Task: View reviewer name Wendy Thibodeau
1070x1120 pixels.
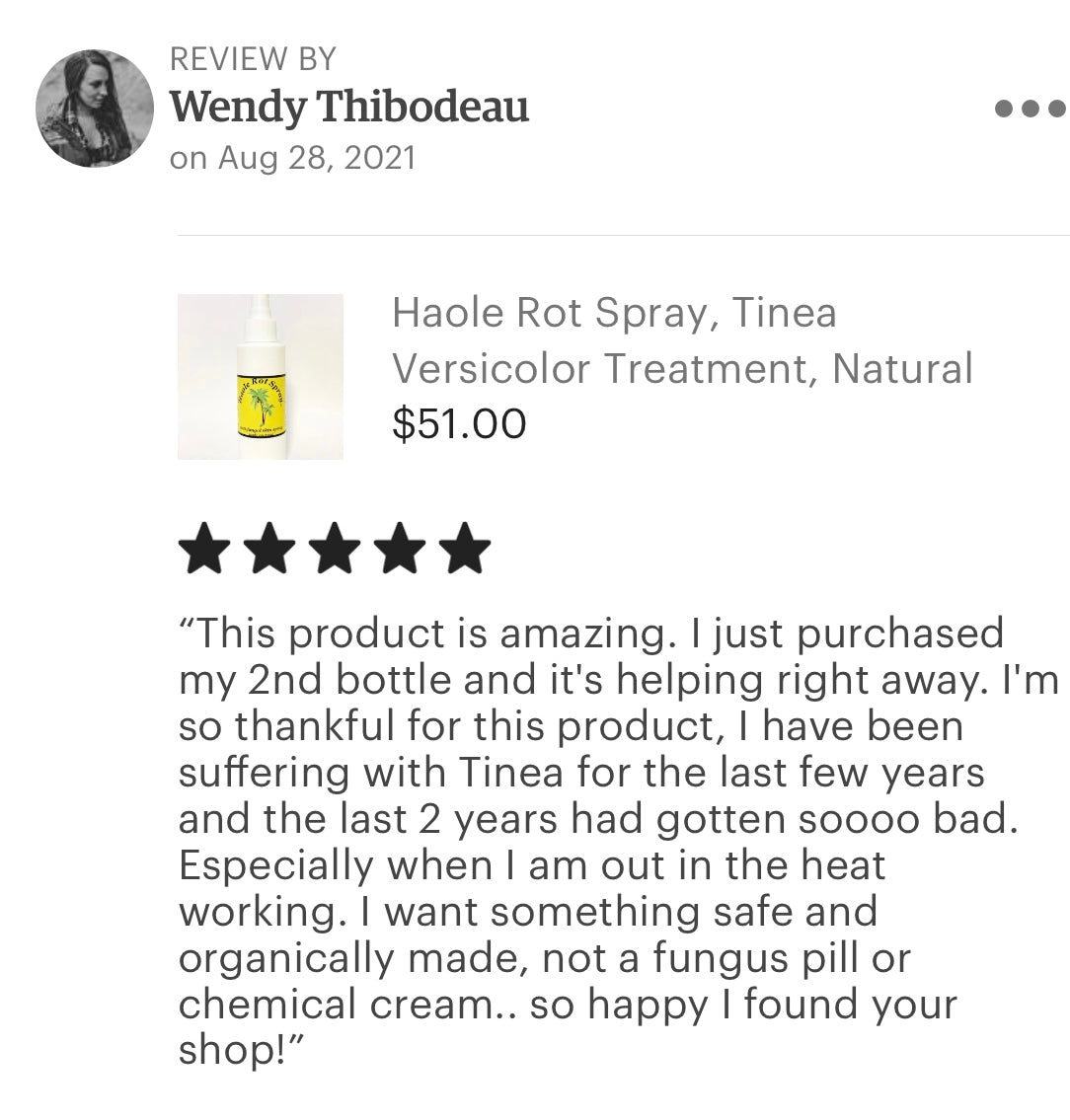Action: [349, 107]
